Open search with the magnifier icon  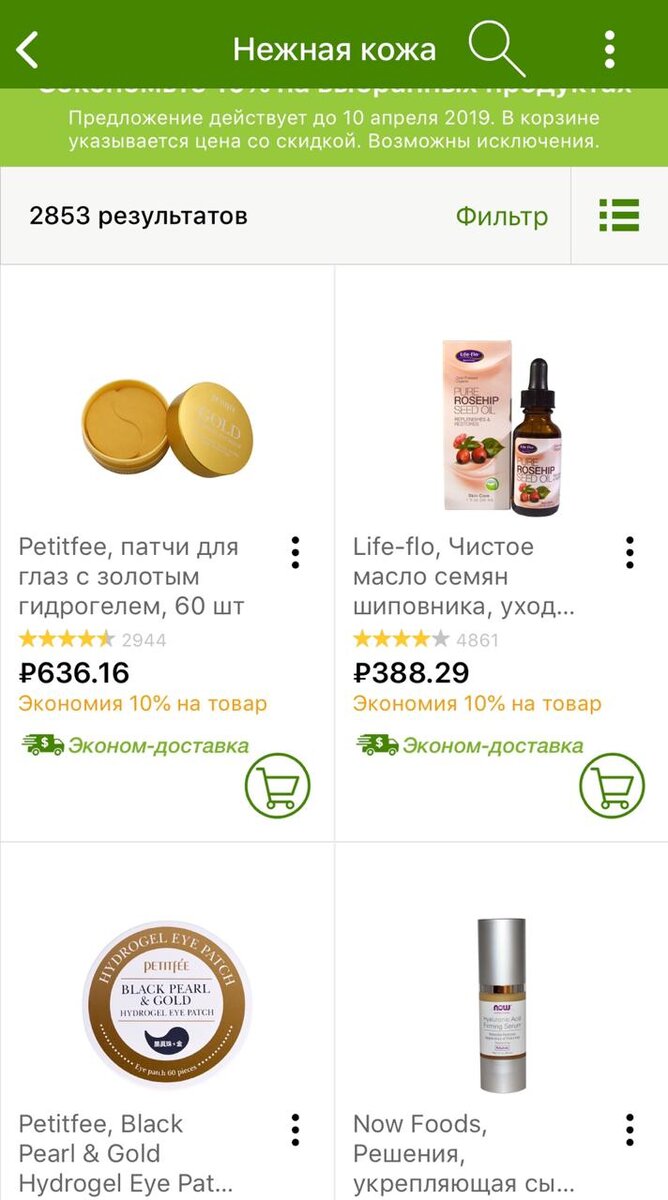pyautogui.click(x=496, y=48)
